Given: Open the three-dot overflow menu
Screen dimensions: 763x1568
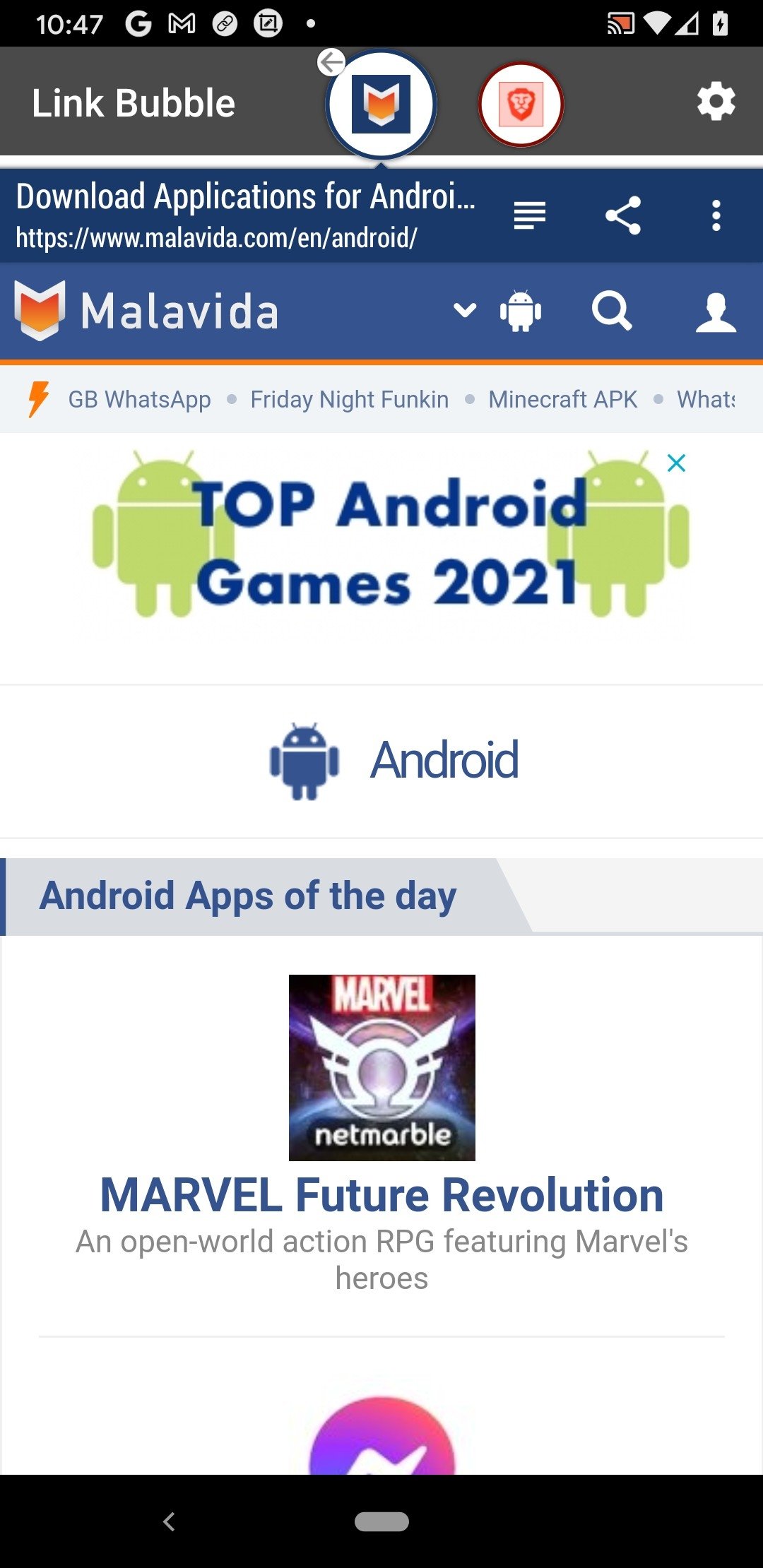Looking at the screenshot, I should [x=716, y=215].
